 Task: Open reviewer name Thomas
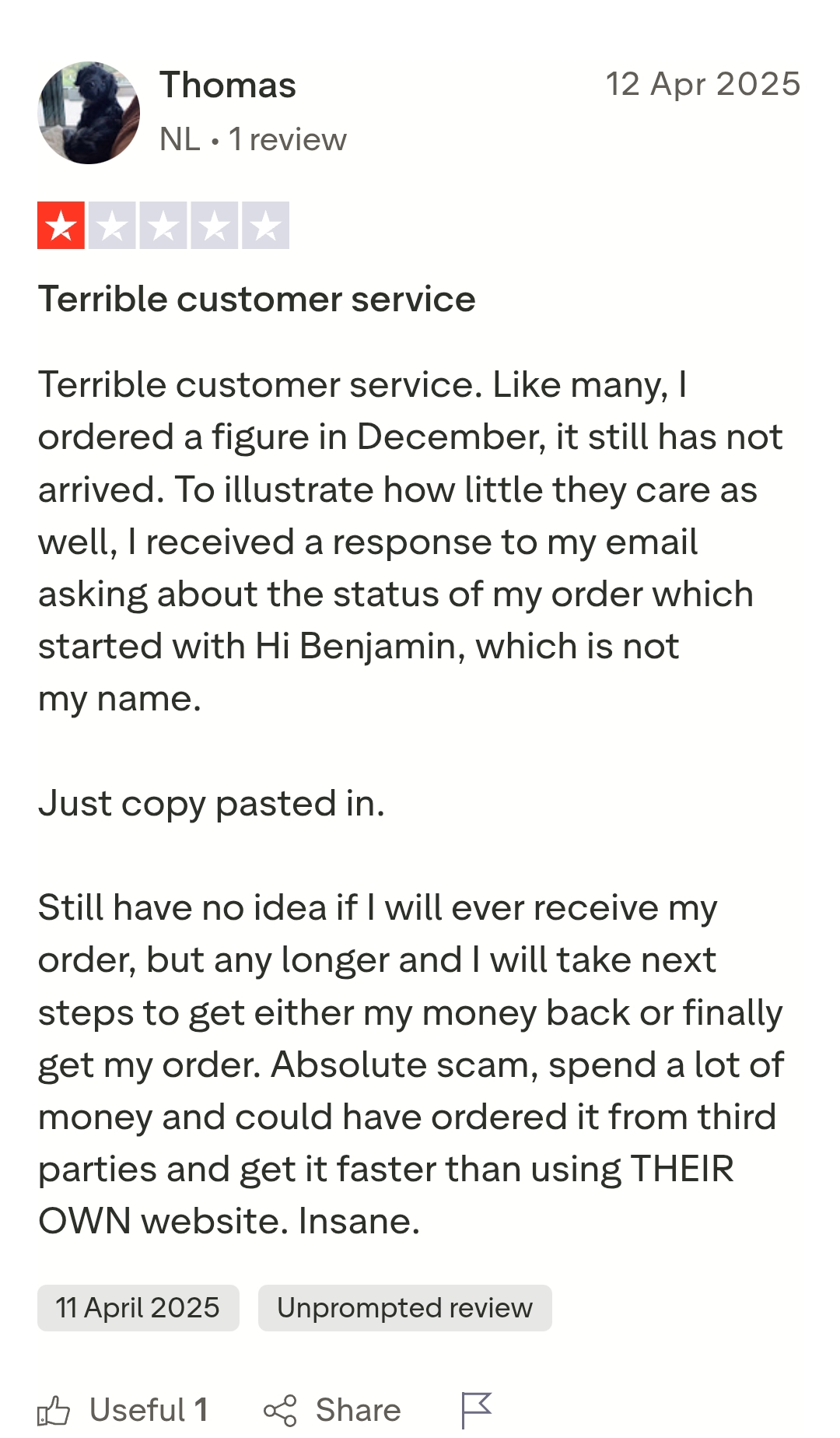[227, 85]
